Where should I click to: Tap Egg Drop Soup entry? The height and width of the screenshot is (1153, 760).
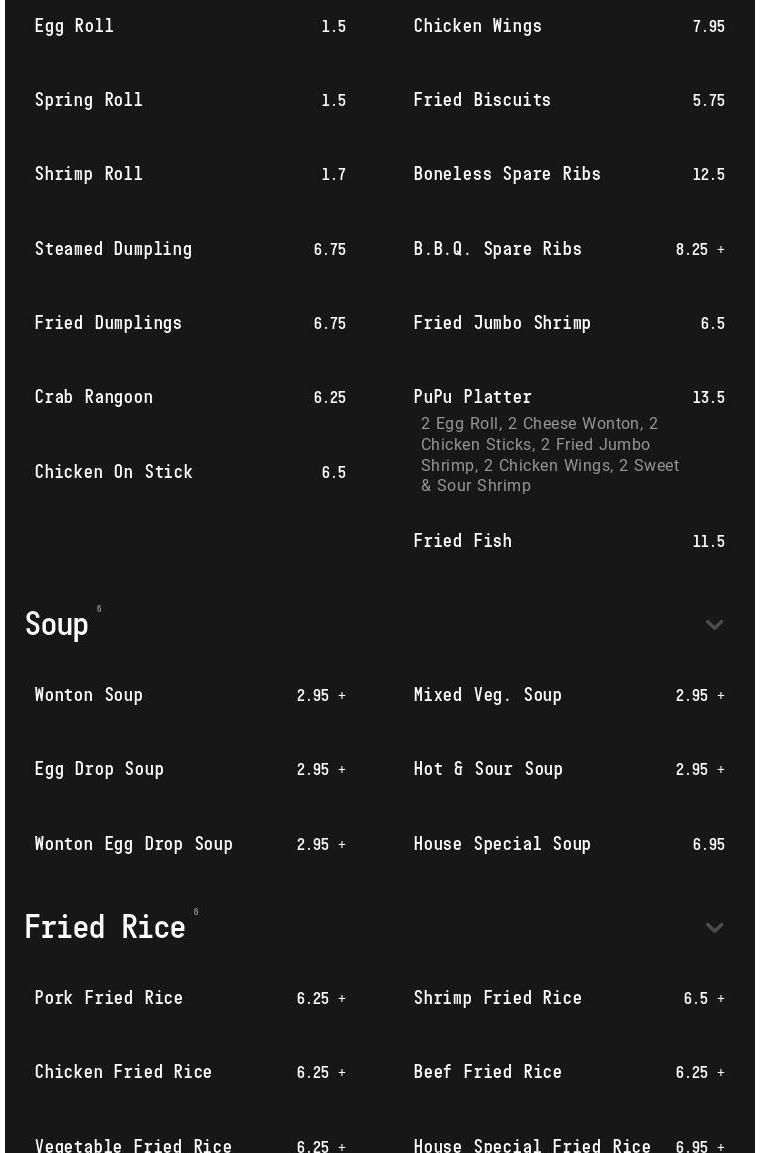190,769
